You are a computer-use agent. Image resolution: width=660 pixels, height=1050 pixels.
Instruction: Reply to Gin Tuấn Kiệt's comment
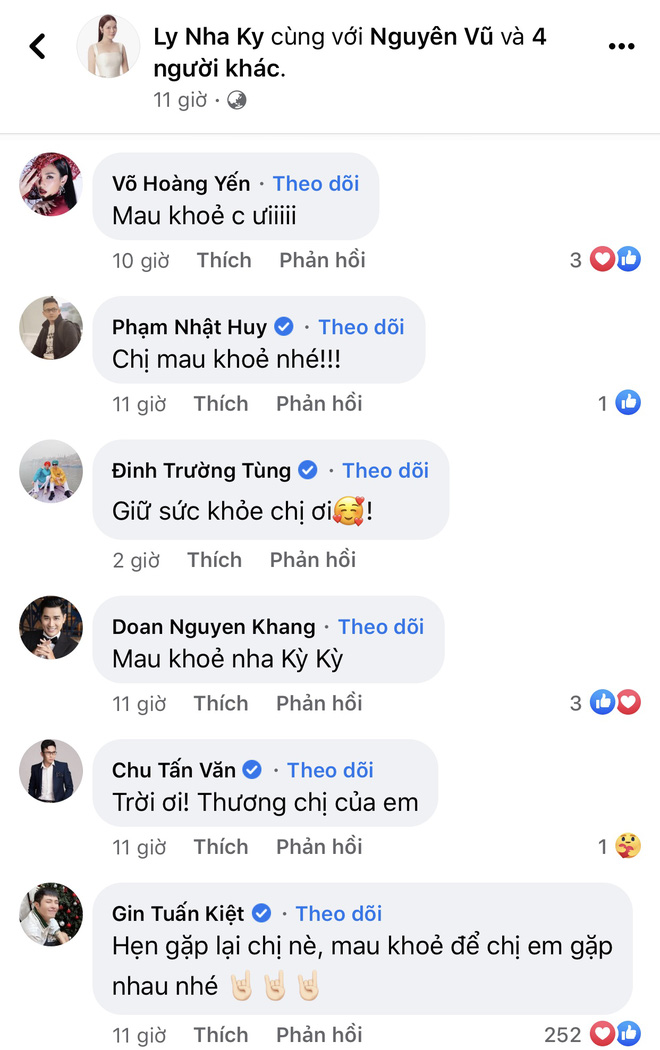tap(319, 1034)
